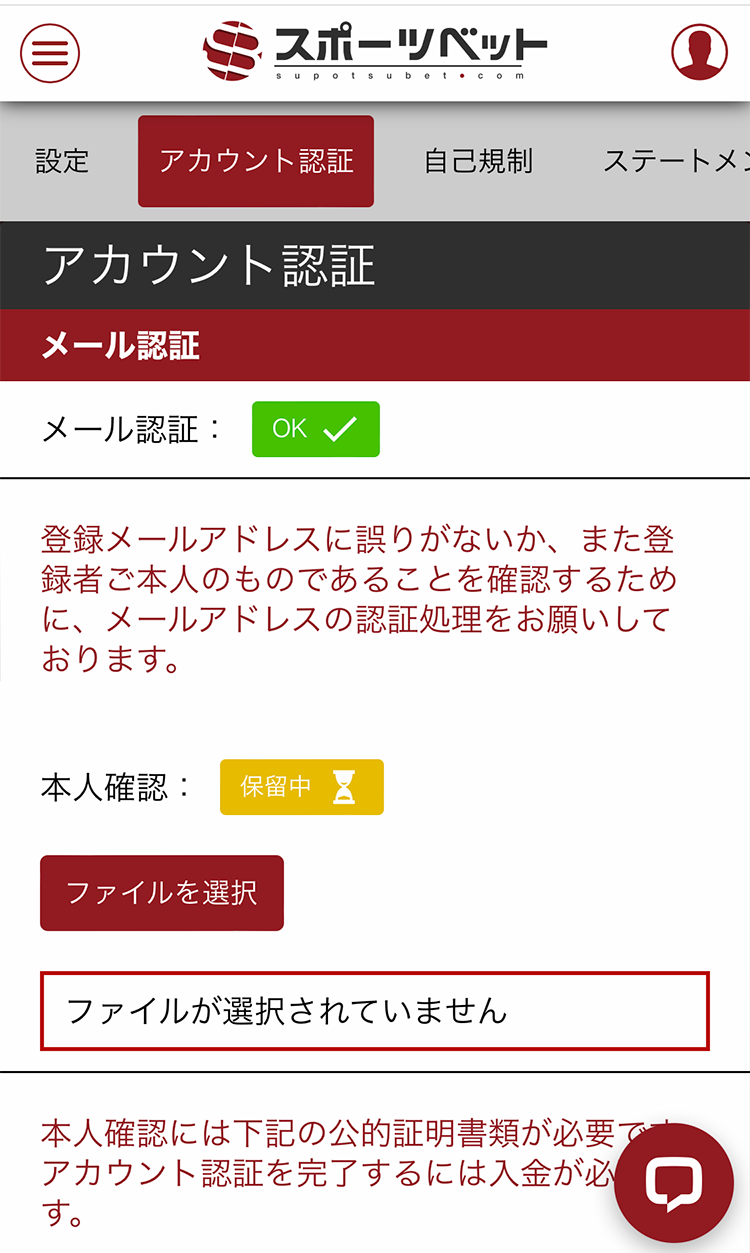Open the hamburger menu

(x=50, y=52)
